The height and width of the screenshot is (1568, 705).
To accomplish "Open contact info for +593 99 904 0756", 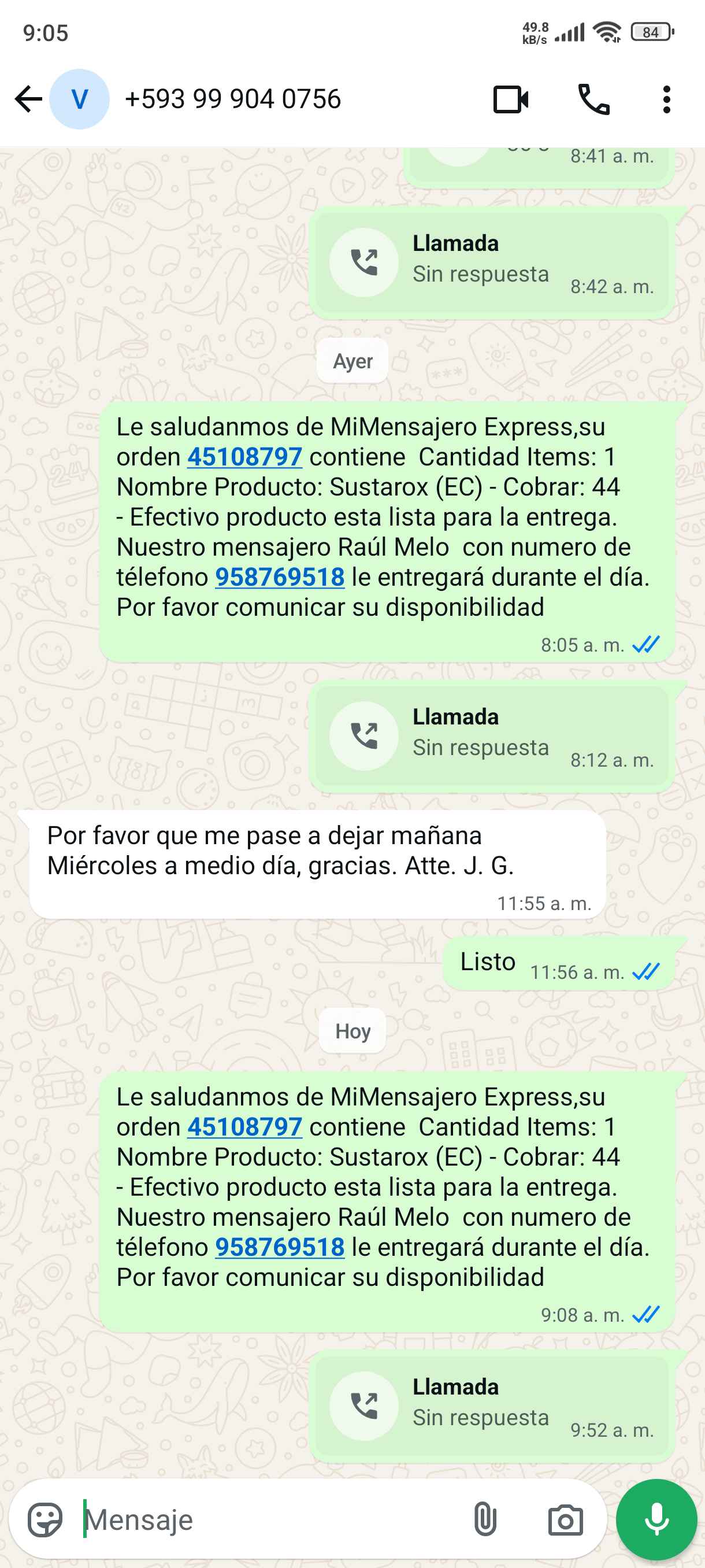I will tap(232, 99).
